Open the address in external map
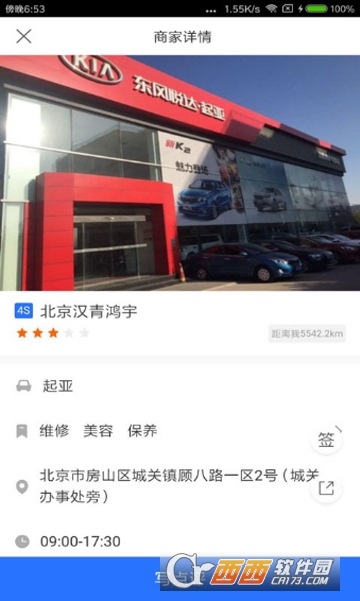The height and width of the screenshot is (601, 360). (x=326, y=488)
